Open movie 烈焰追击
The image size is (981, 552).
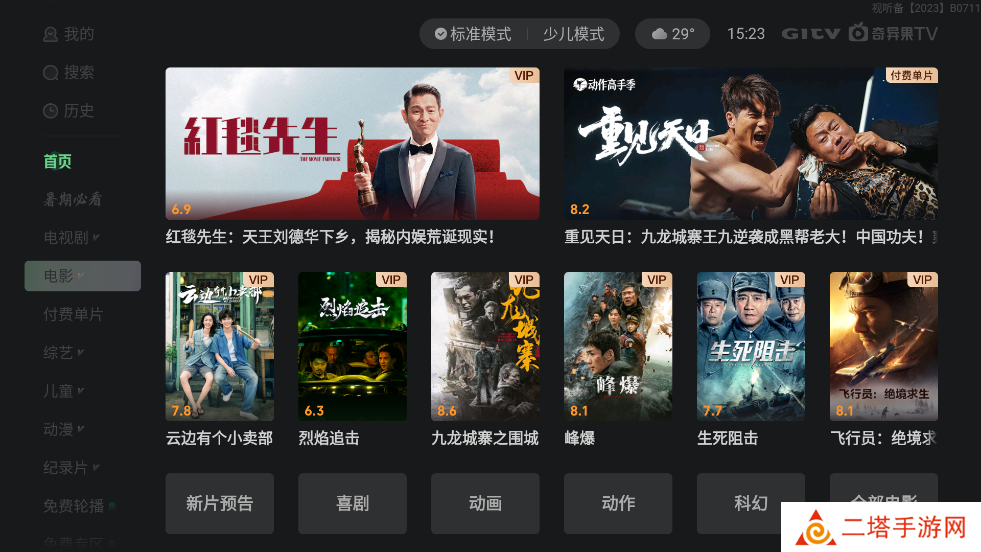(352, 346)
